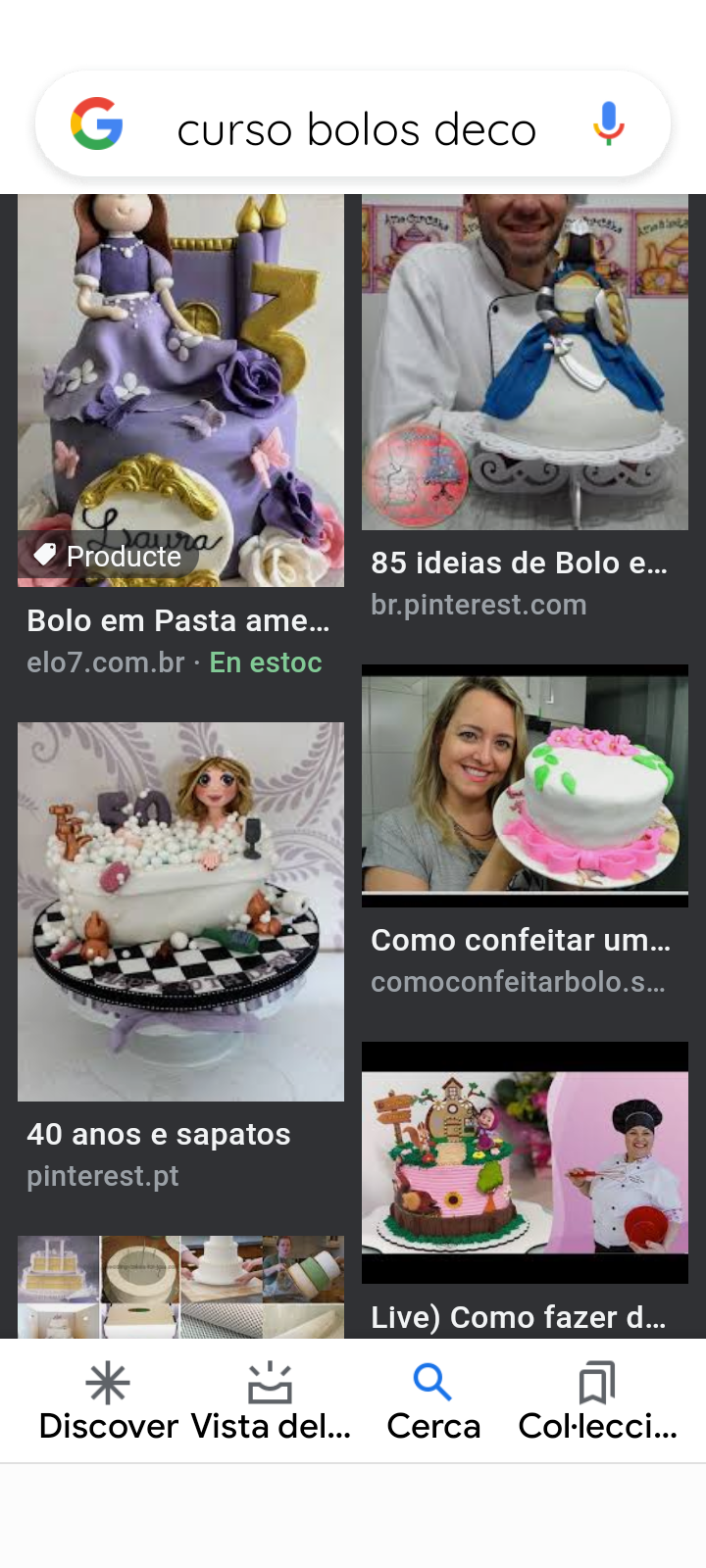Tap the Google logo in the search bar
This screenshot has height=1568, width=706.
[97, 124]
